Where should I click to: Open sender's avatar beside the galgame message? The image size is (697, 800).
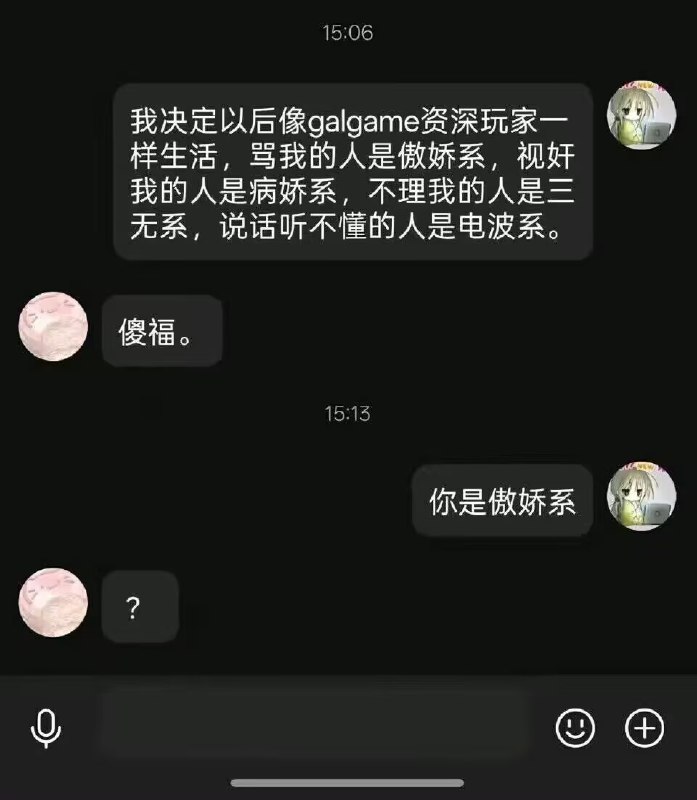pyautogui.click(x=644, y=117)
